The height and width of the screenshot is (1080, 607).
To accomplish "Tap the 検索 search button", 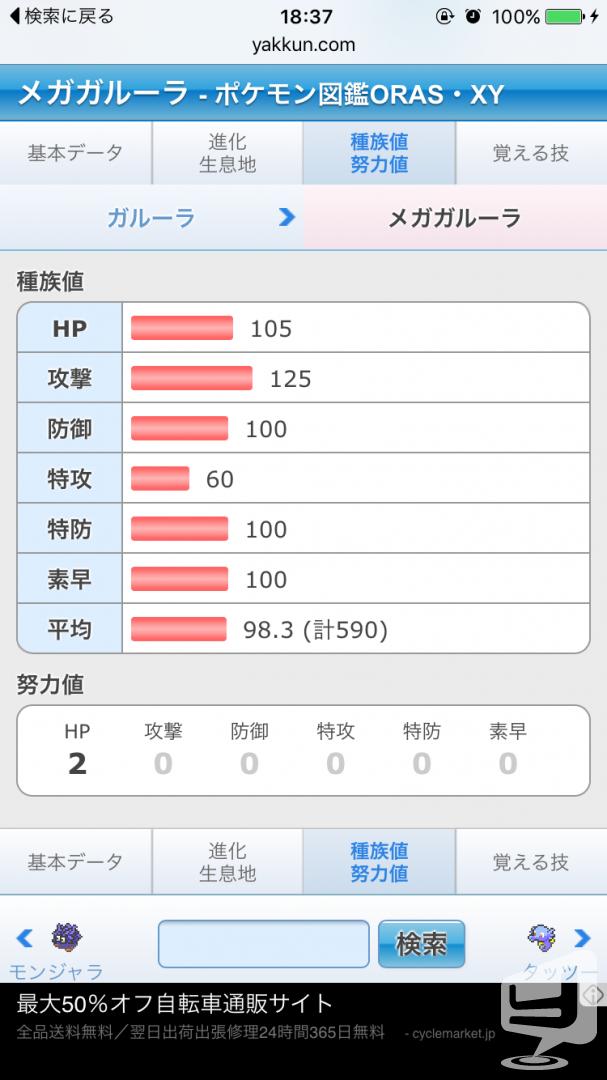I will point(422,944).
